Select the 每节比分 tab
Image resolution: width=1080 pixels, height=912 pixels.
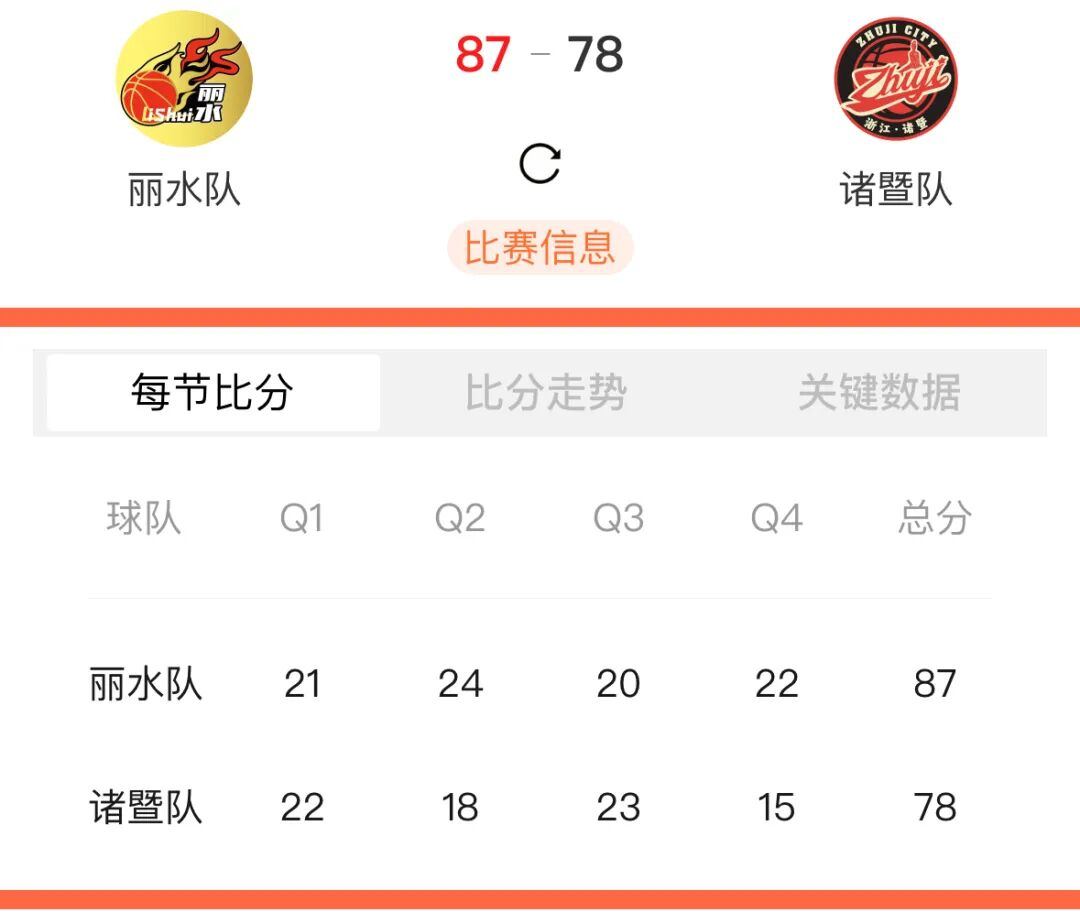click(x=212, y=393)
